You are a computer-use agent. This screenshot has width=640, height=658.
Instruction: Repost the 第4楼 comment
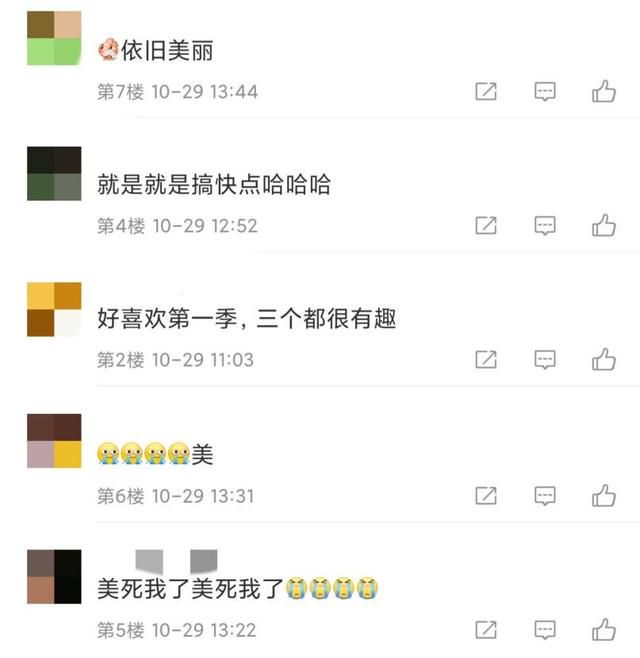(486, 226)
